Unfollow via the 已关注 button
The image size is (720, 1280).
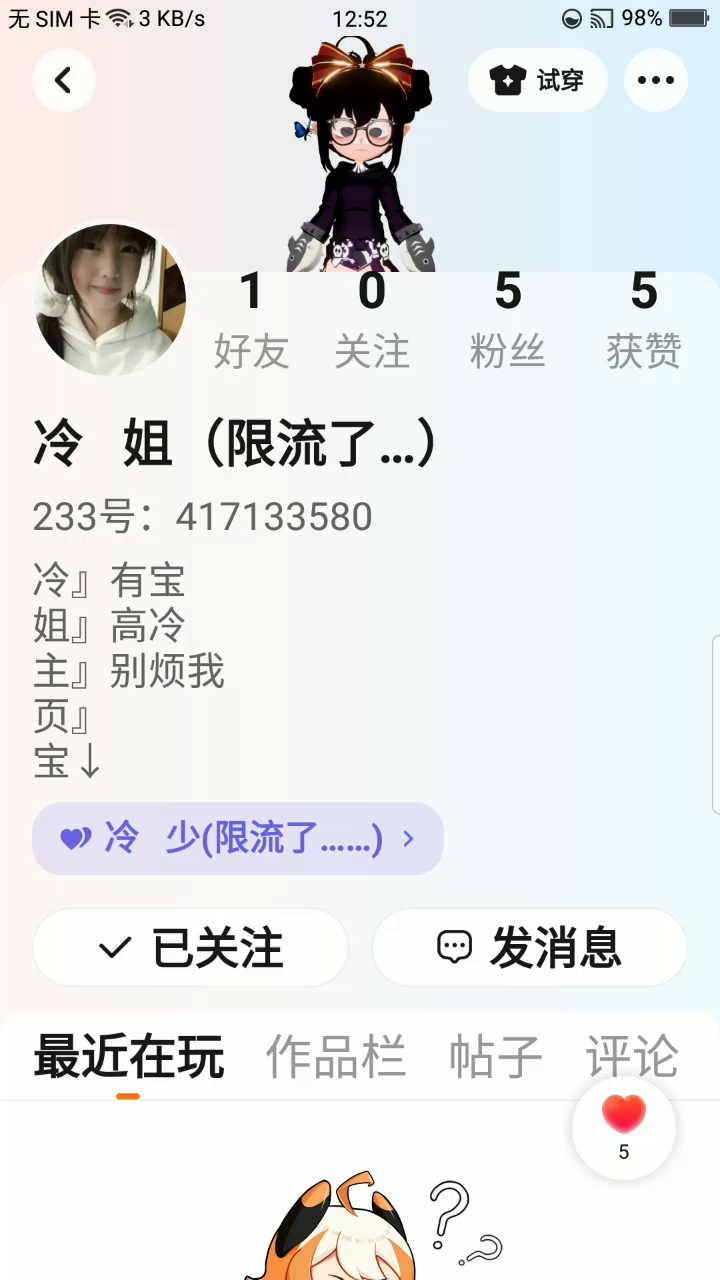tap(191, 947)
